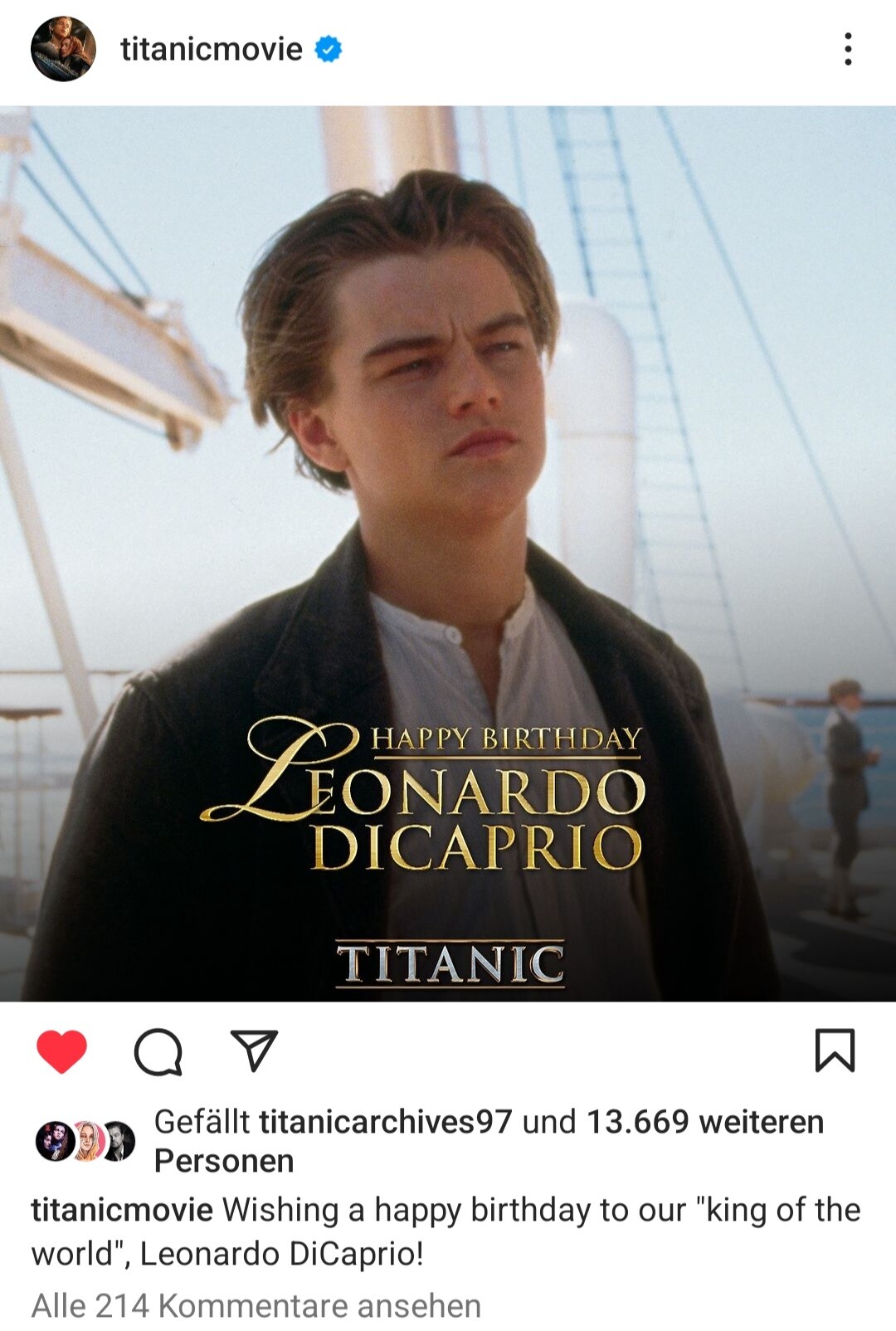The width and height of the screenshot is (896, 1331).
Task: View the 13.669 weiteren Personen likes list
Action: coord(704,1122)
